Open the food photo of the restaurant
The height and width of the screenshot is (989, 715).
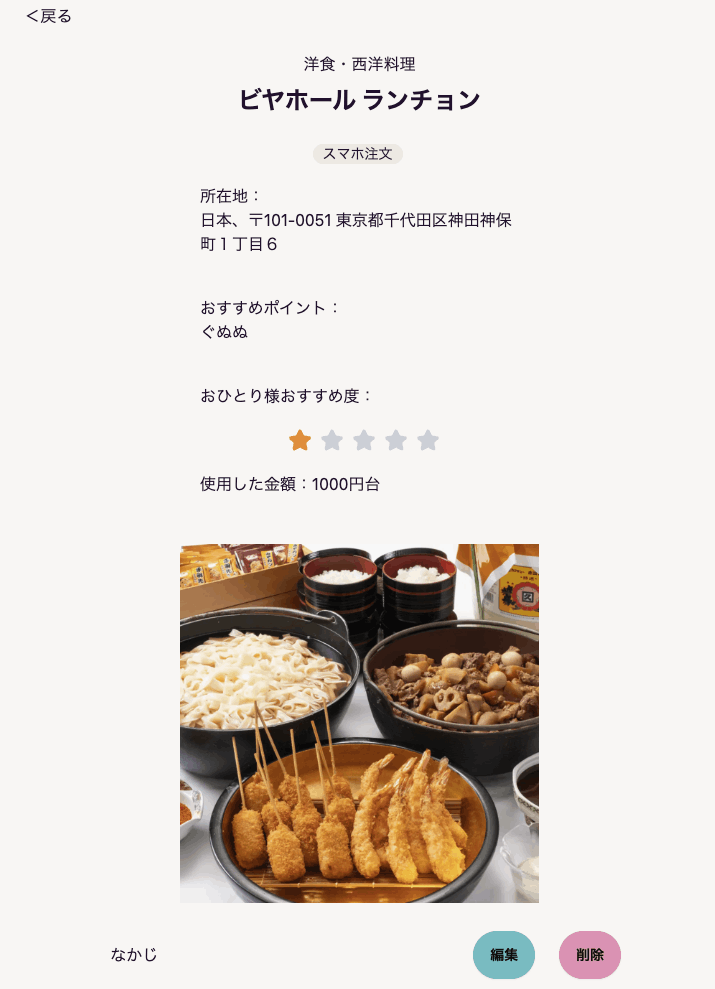pos(359,723)
